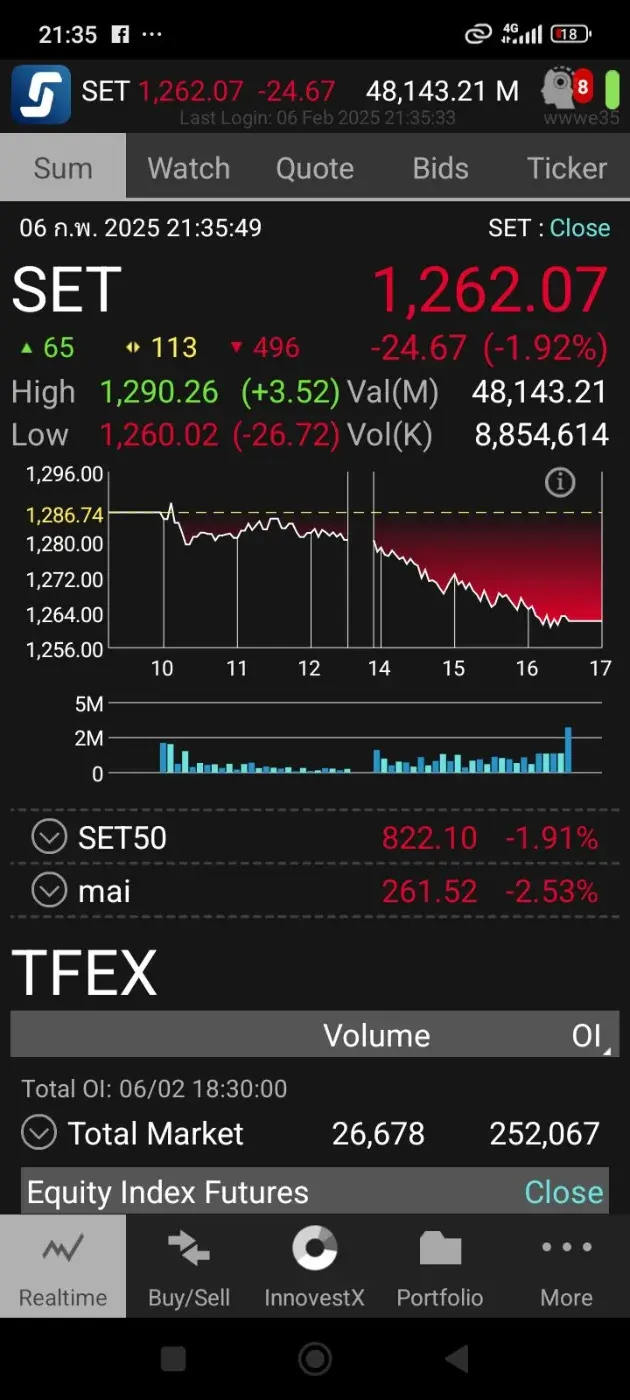The width and height of the screenshot is (630, 1400).
Task: Sort TFEX list by OI column
Action: [x=588, y=1035]
